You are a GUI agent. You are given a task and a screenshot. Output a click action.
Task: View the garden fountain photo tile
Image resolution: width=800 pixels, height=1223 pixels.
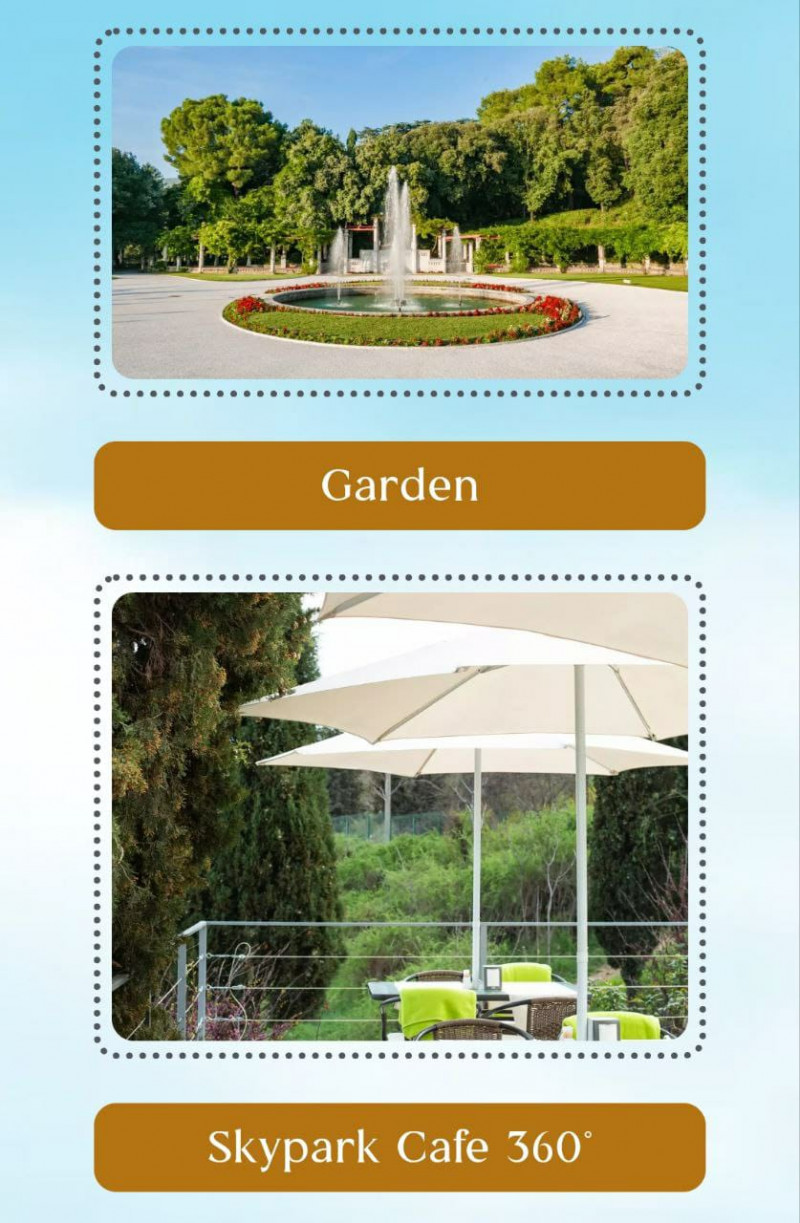(x=399, y=212)
